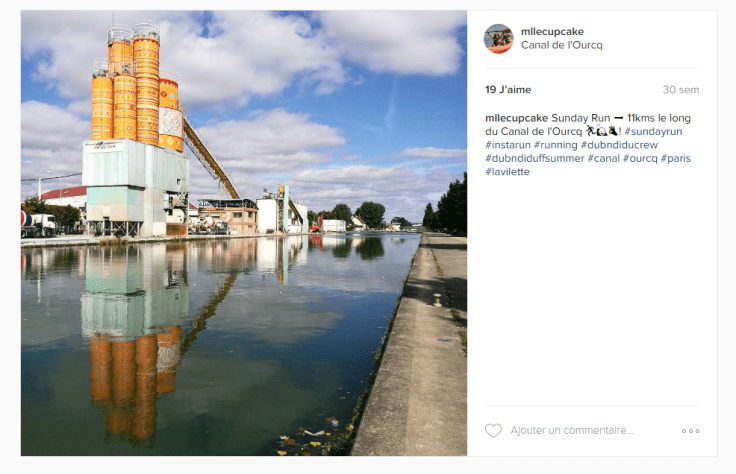Open the Canal de l'Ourcq location
736x474 pixels.
point(561,45)
